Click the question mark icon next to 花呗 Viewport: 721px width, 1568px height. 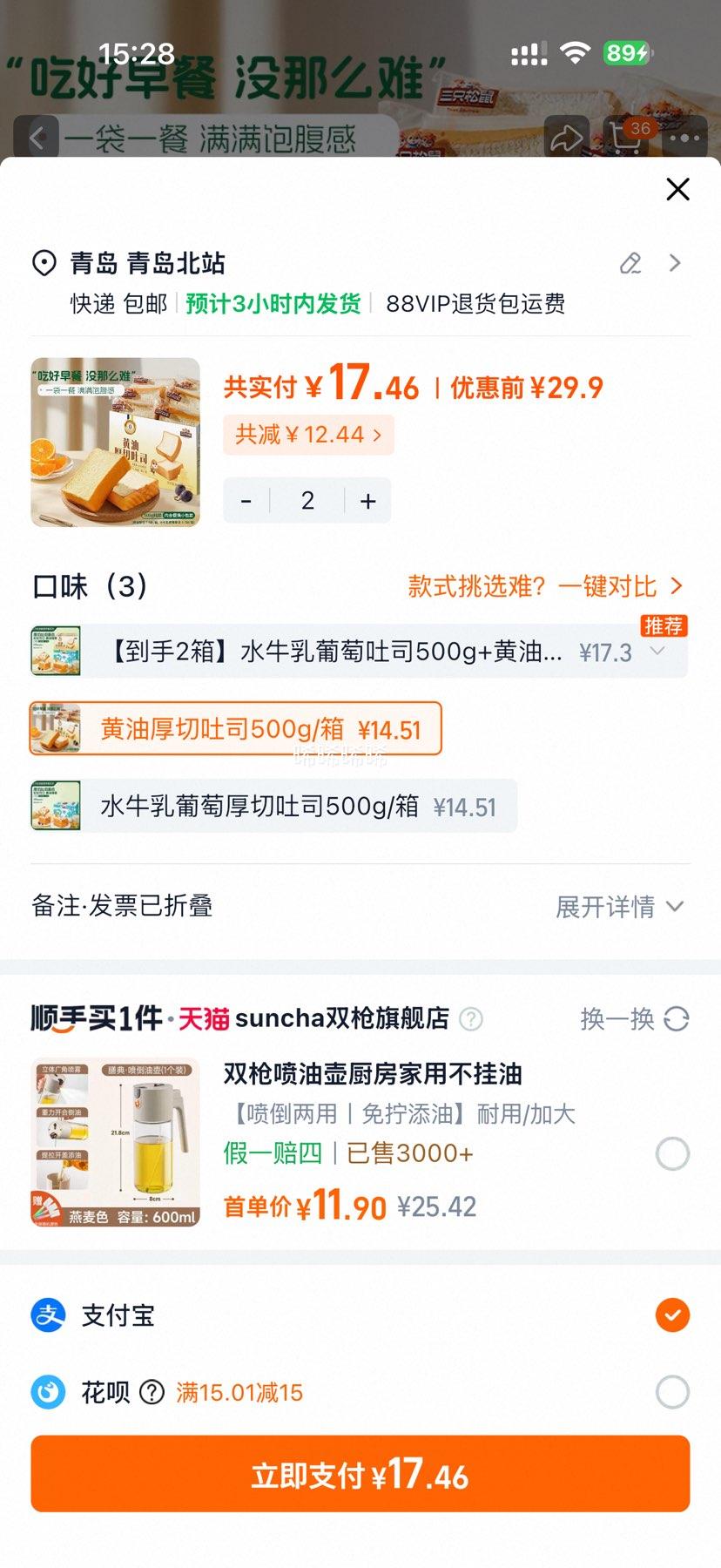pyautogui.click(x=152, y=1392)
